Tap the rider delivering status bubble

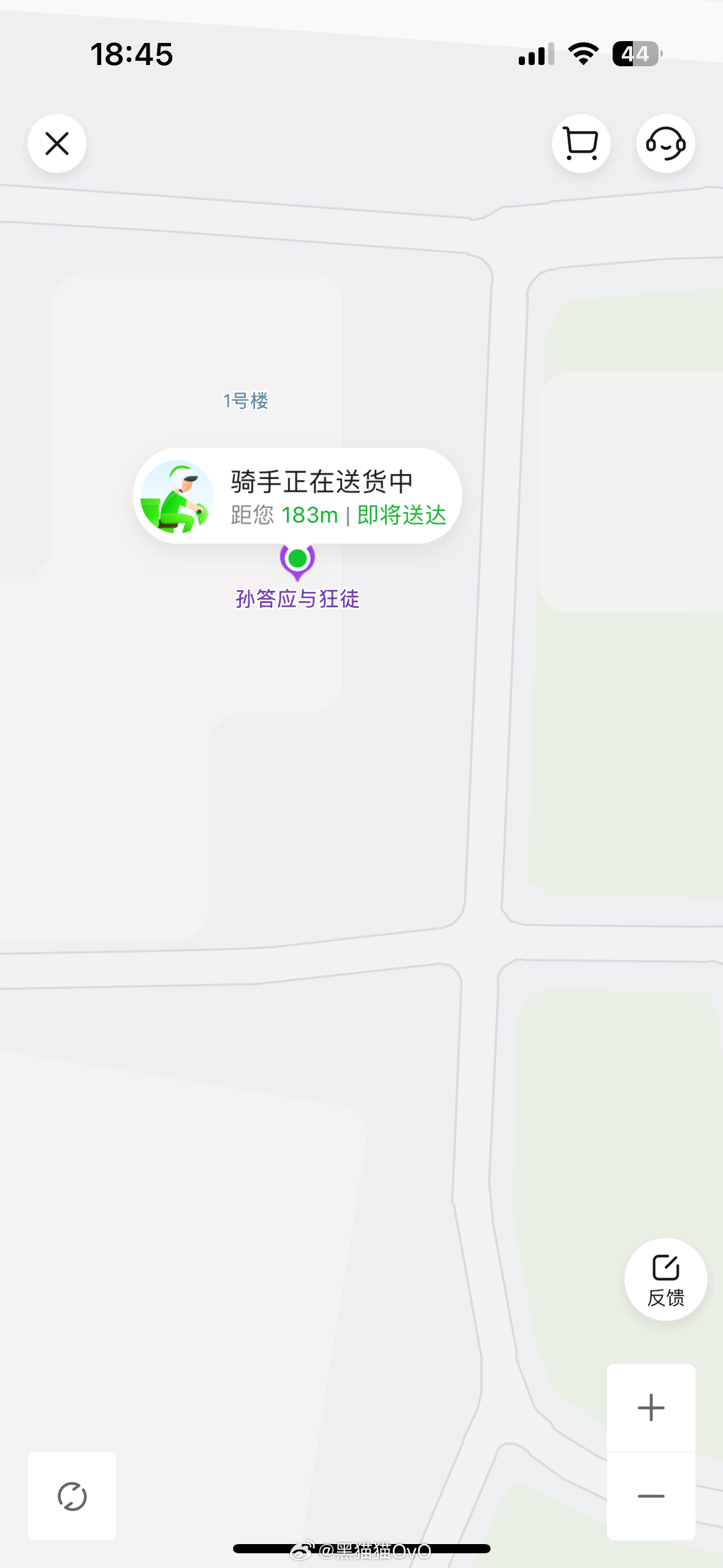[x=297, y=496]
